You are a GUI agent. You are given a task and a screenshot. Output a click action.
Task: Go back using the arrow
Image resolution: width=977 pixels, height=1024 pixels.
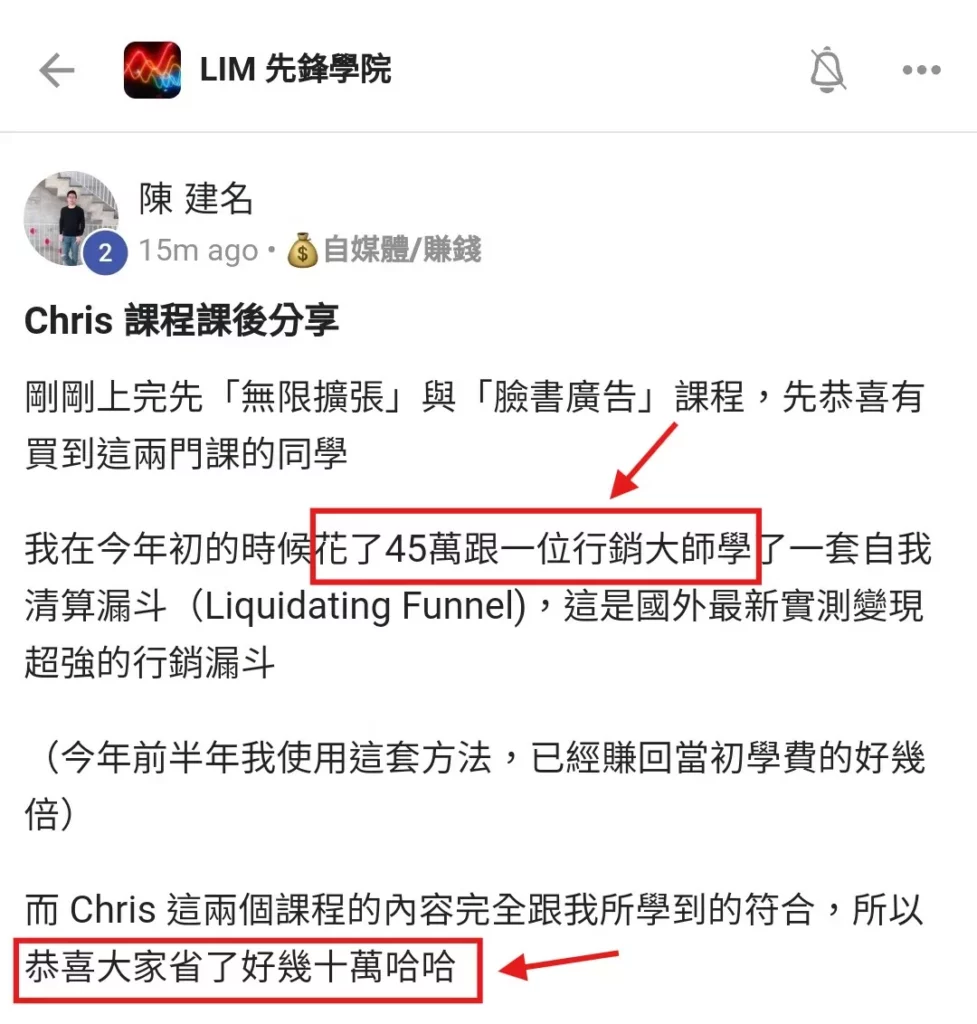point(57,70)
